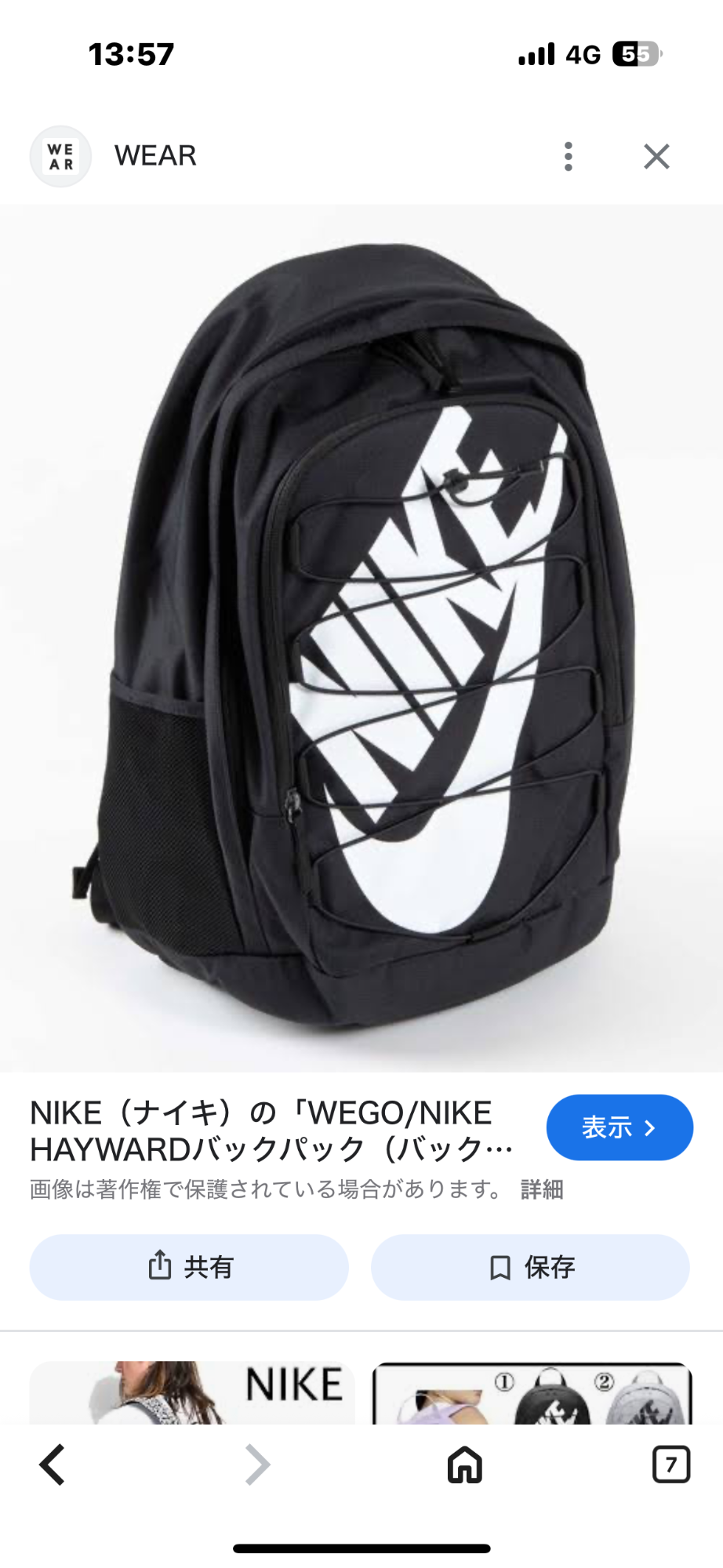Go back to the previous page

[x=53, y=1465]
